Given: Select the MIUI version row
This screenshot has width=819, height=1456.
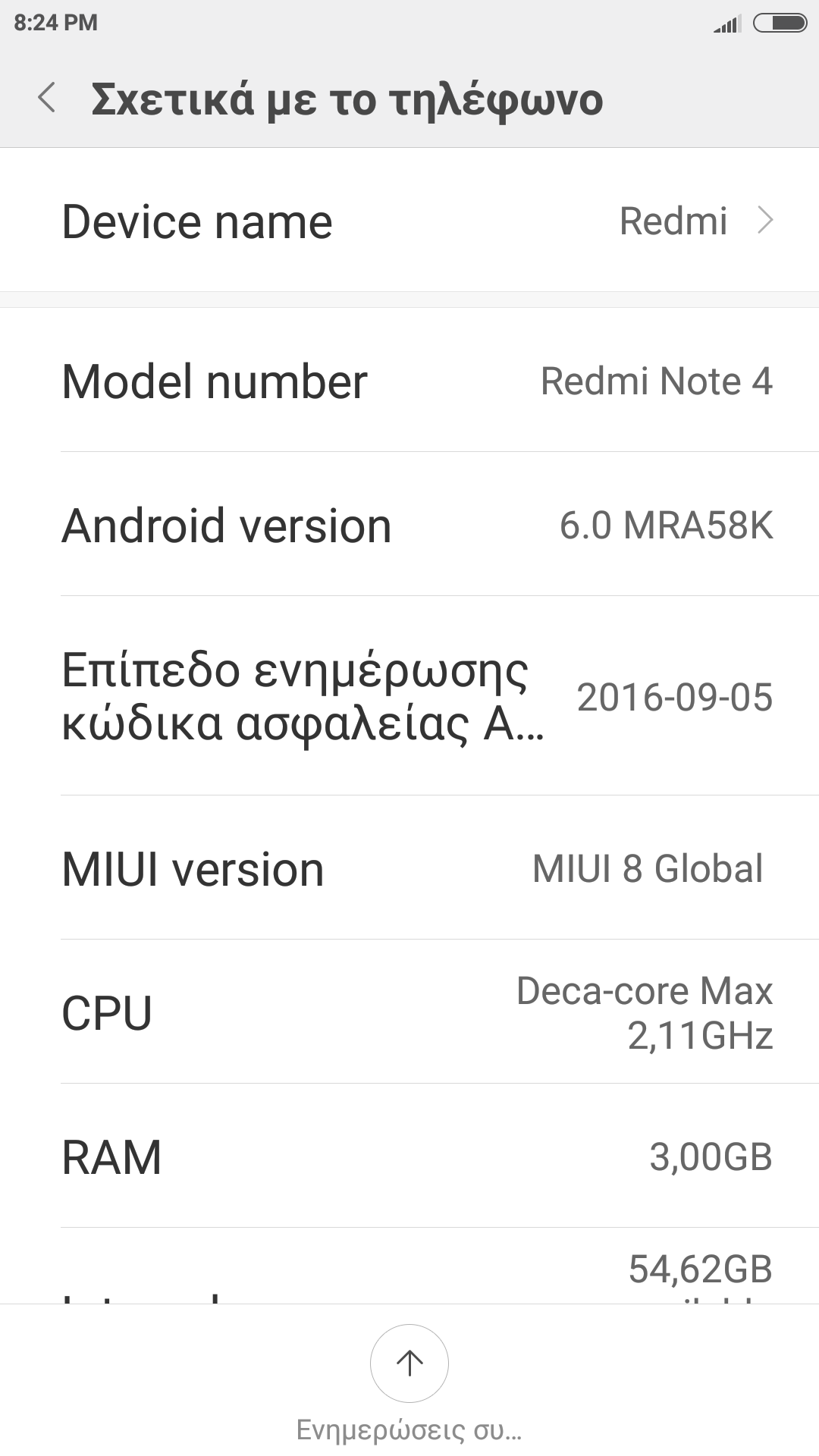Looking at the screenshot, I should click(x=409, y=868).
